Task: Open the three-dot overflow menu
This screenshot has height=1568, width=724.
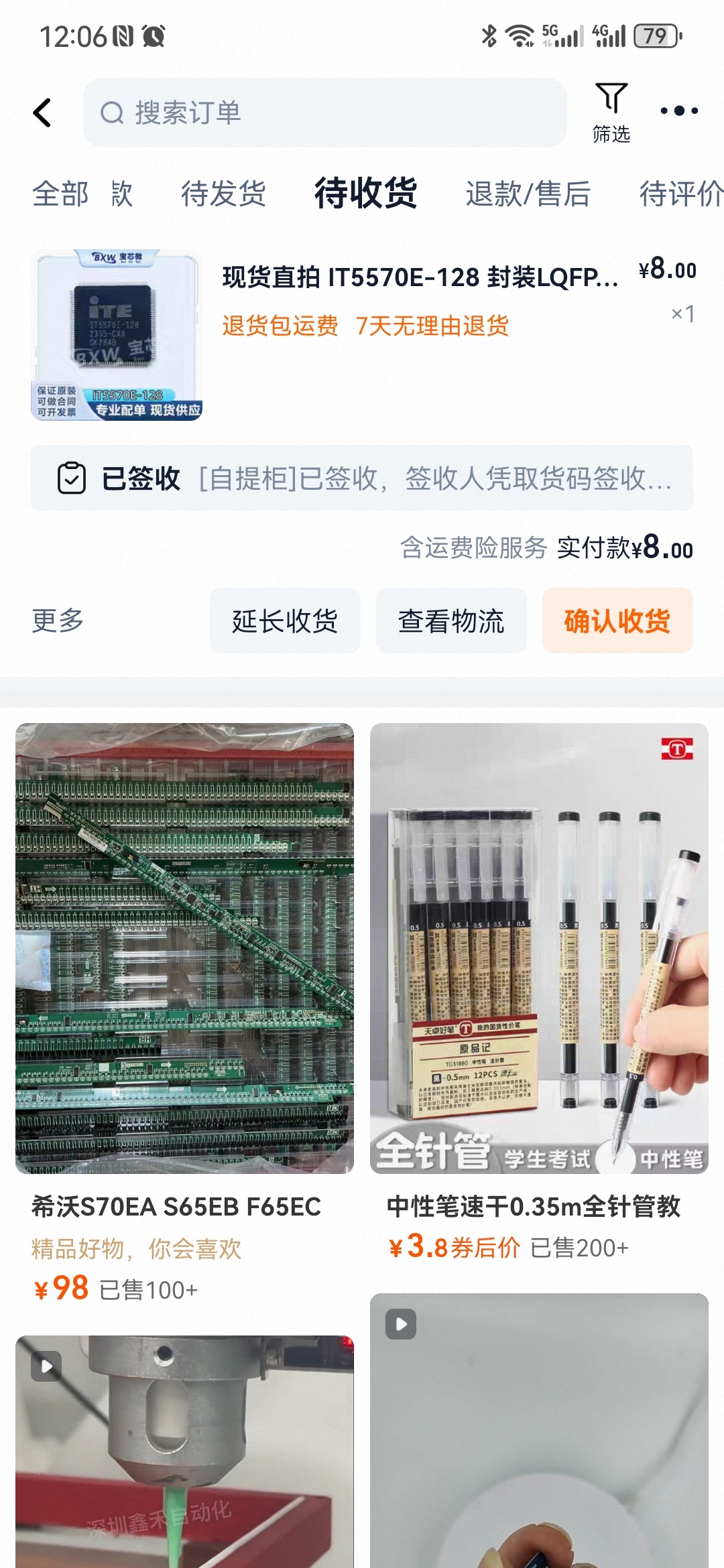Action: [x=679, y=111]
